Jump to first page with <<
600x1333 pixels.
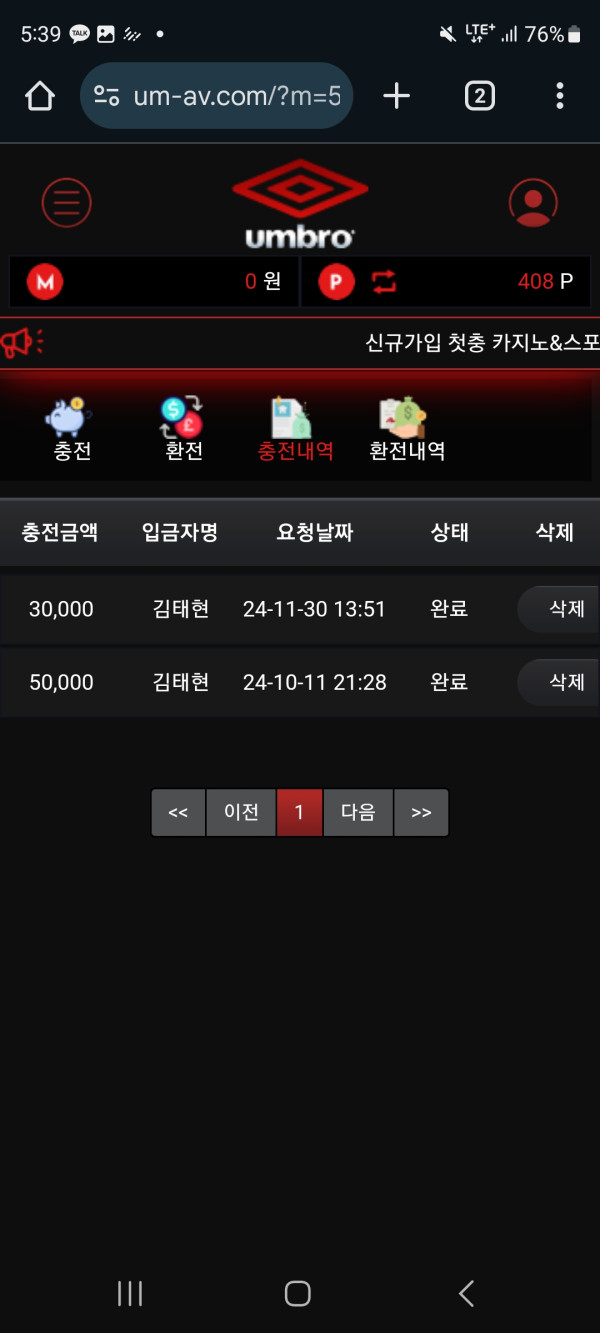[178, 813]
